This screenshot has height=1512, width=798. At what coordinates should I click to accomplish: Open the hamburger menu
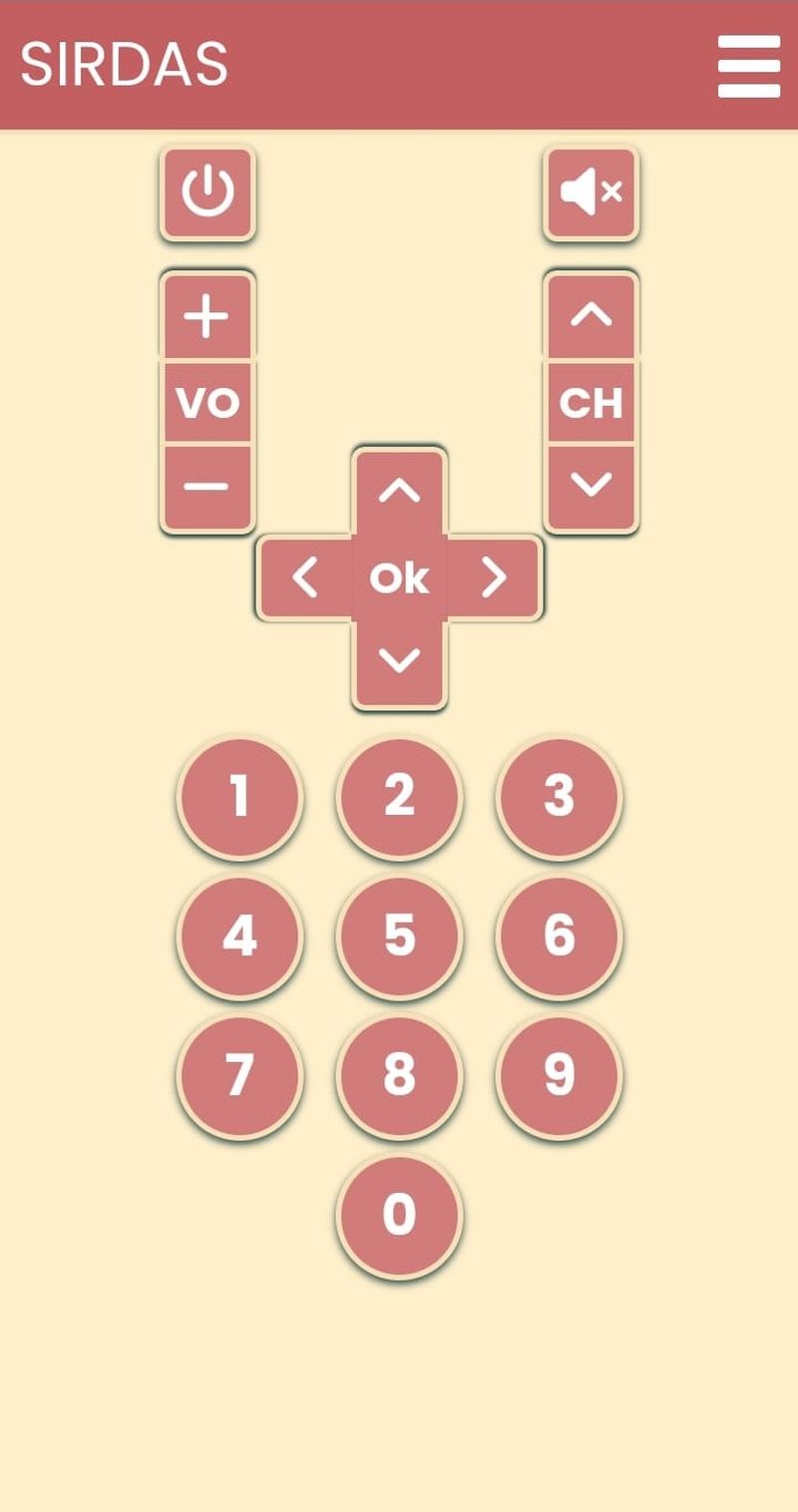tap(748, 66)
